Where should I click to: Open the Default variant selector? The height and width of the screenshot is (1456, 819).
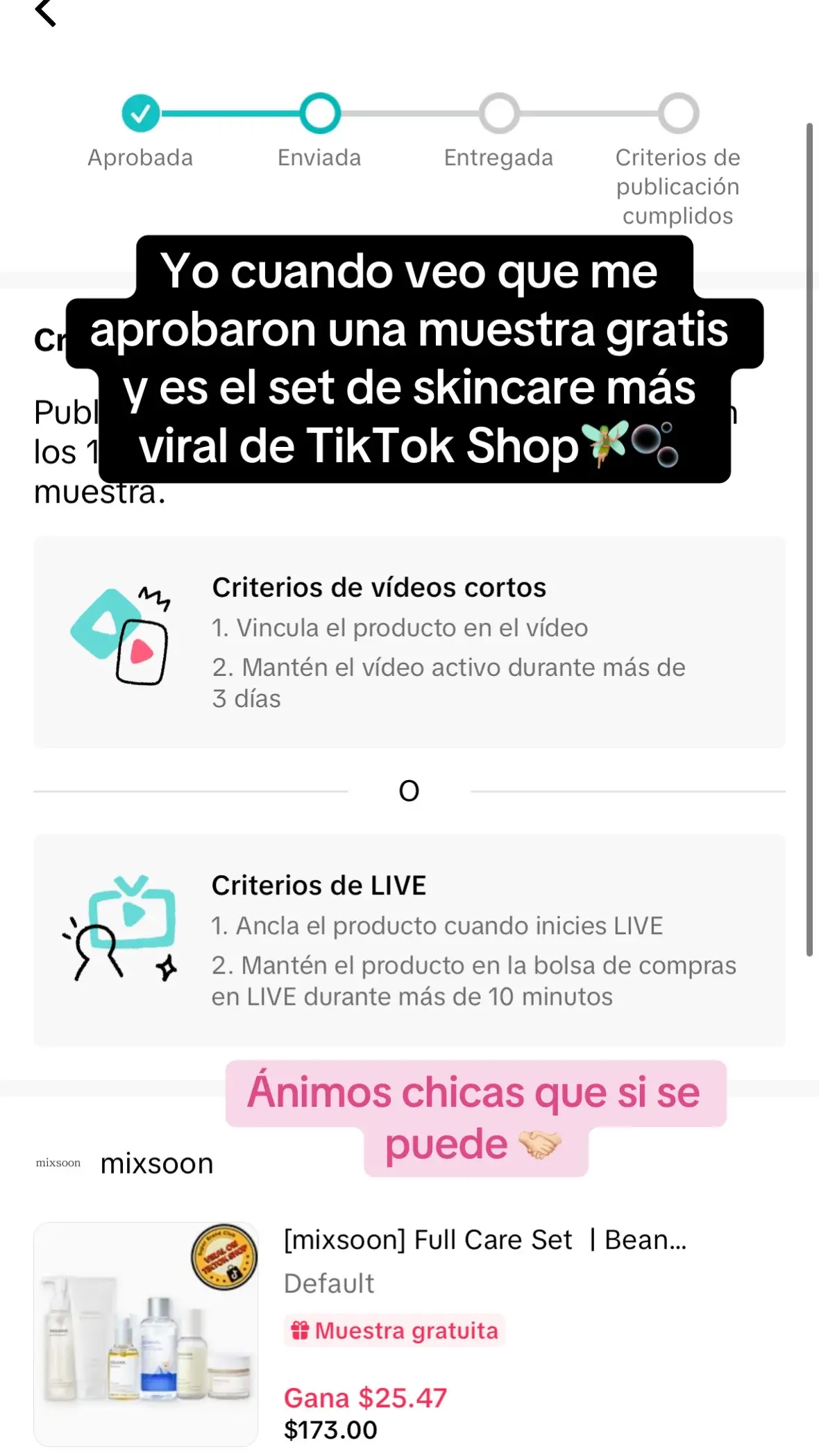pyautogui.click(x=329, y=1284)
